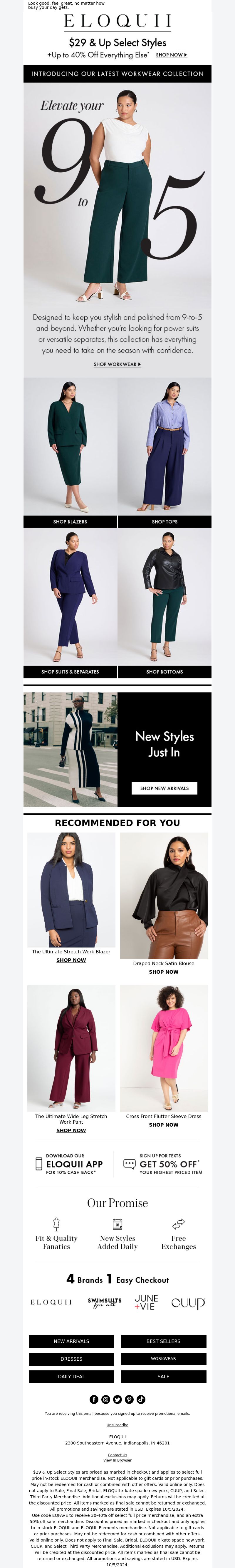Open ELOQUII's TikTok profile
Image resolution: width=235 pixels, height=1568 pixels.
tap(141, 1399)
